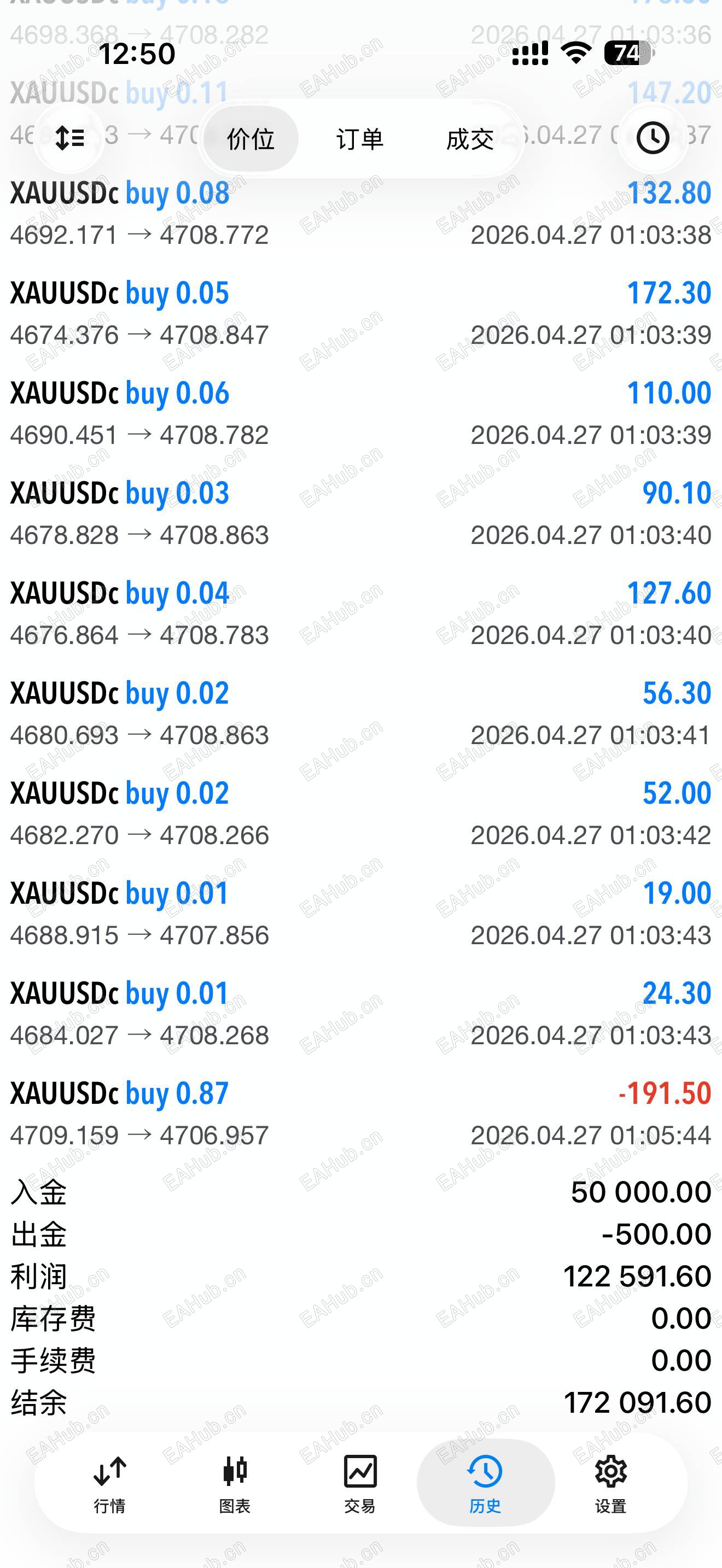Image resolution: width=722 pixels, height=1568 pixels.
Task: Switch to the 价位 tab
Action: 250,139
